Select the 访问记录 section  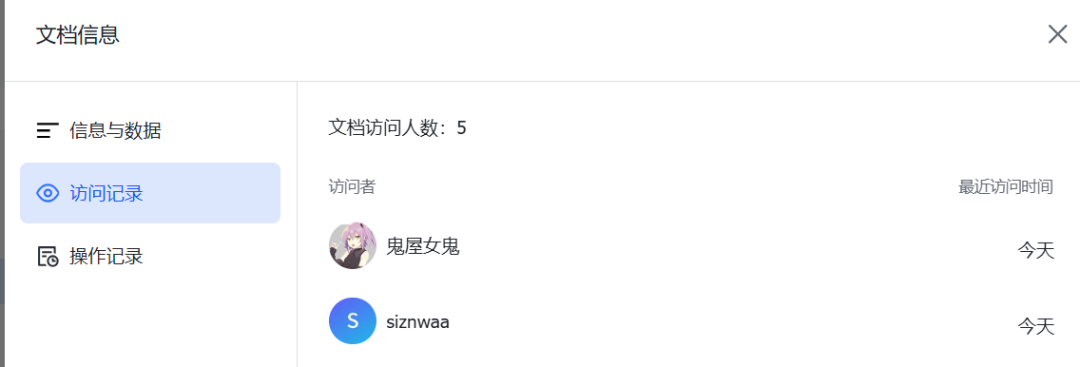[x=150, y=193]
